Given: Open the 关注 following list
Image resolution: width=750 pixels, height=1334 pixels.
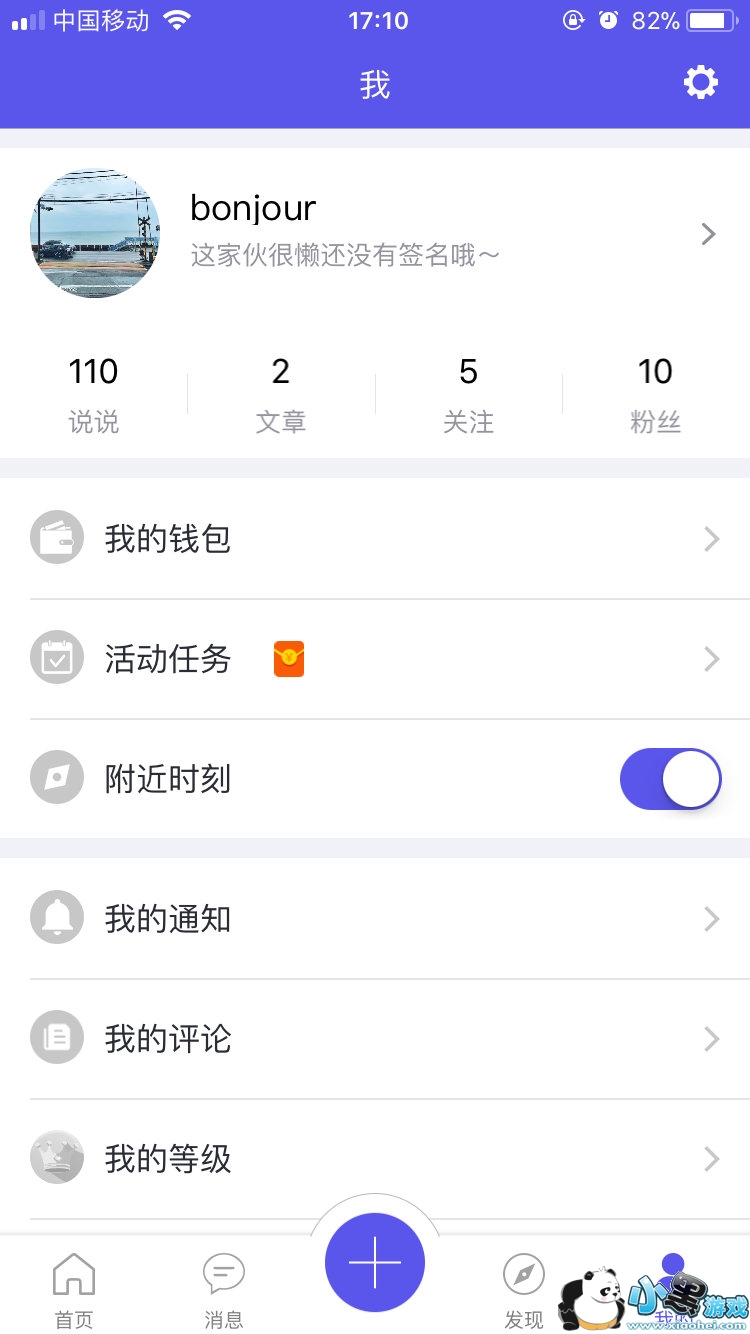Looking at the screenshot, I should point(468,394).
